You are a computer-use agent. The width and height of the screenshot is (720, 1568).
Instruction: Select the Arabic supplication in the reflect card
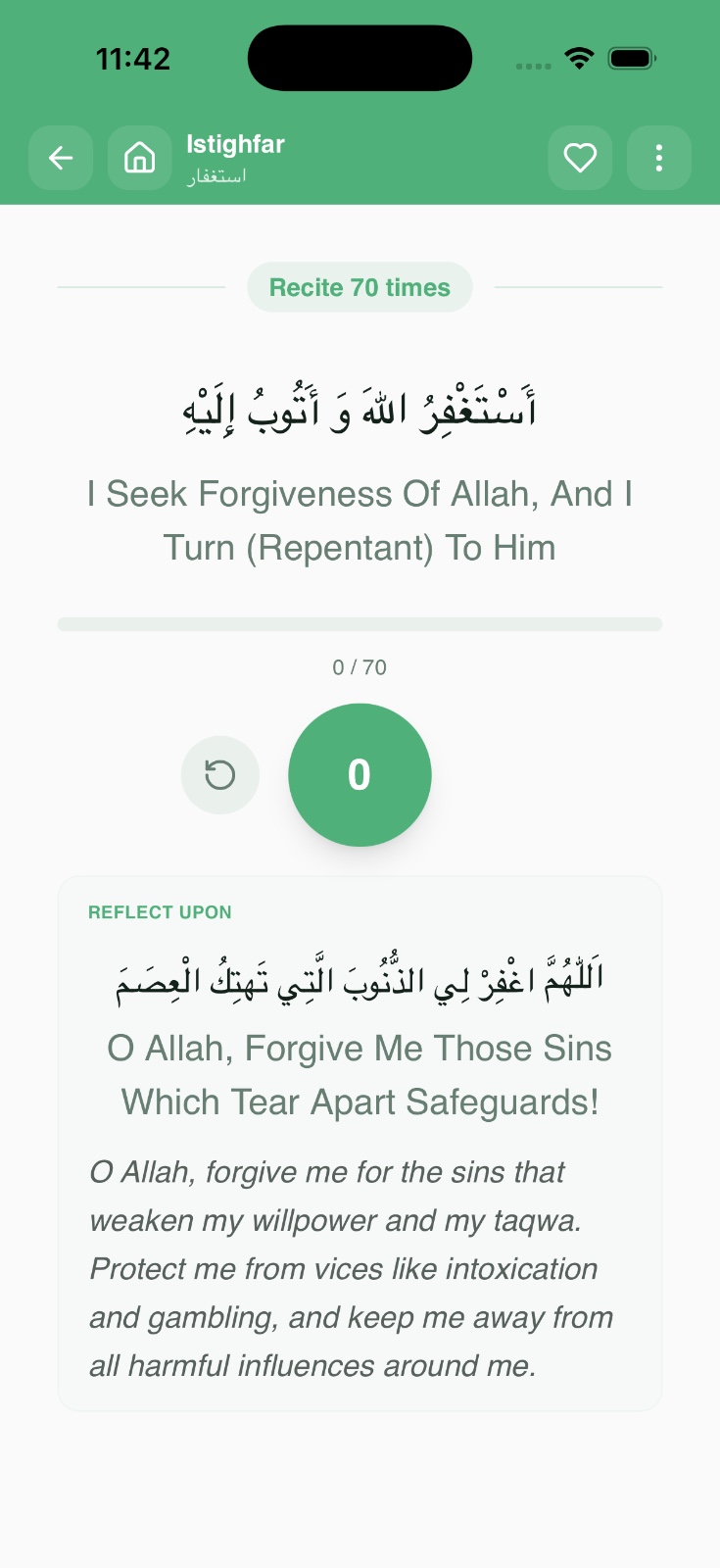[x=360, y=976]
